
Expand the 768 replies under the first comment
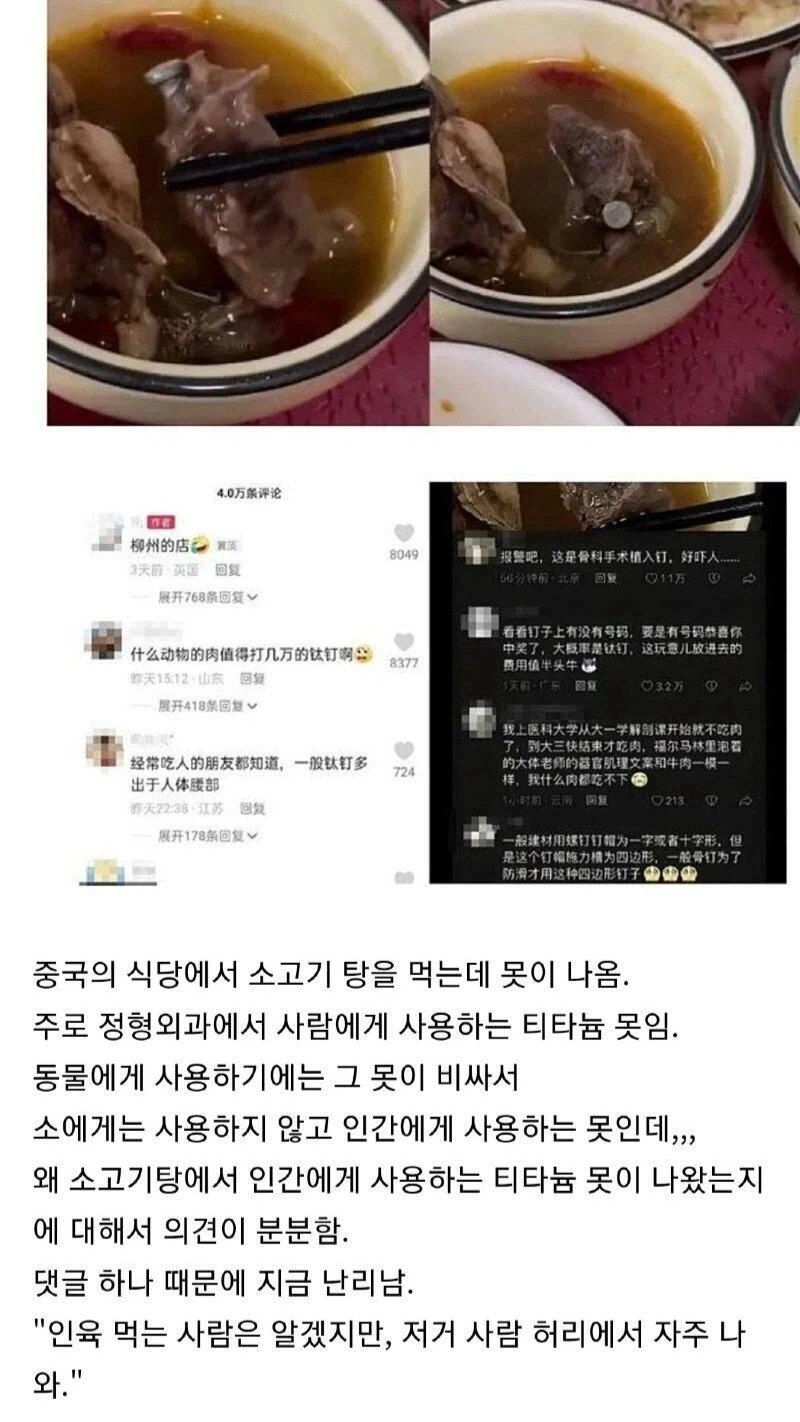point(203,596)
